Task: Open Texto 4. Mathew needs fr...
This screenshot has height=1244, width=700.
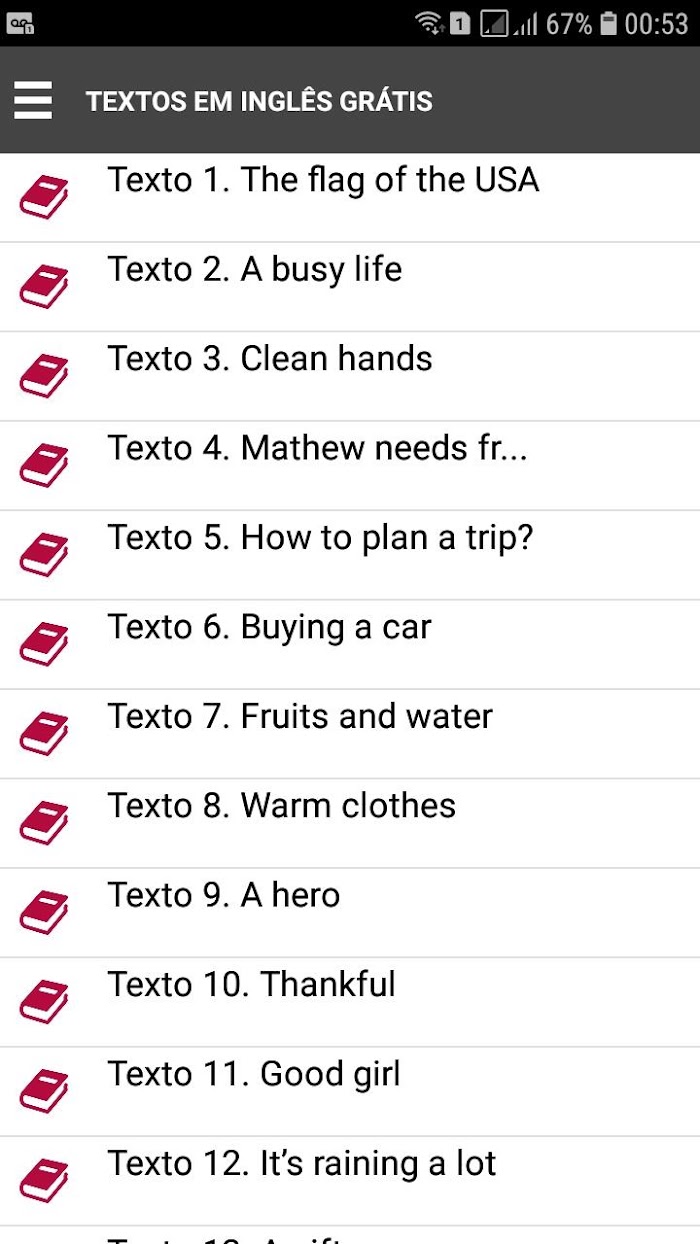Action: coord(350,466)
